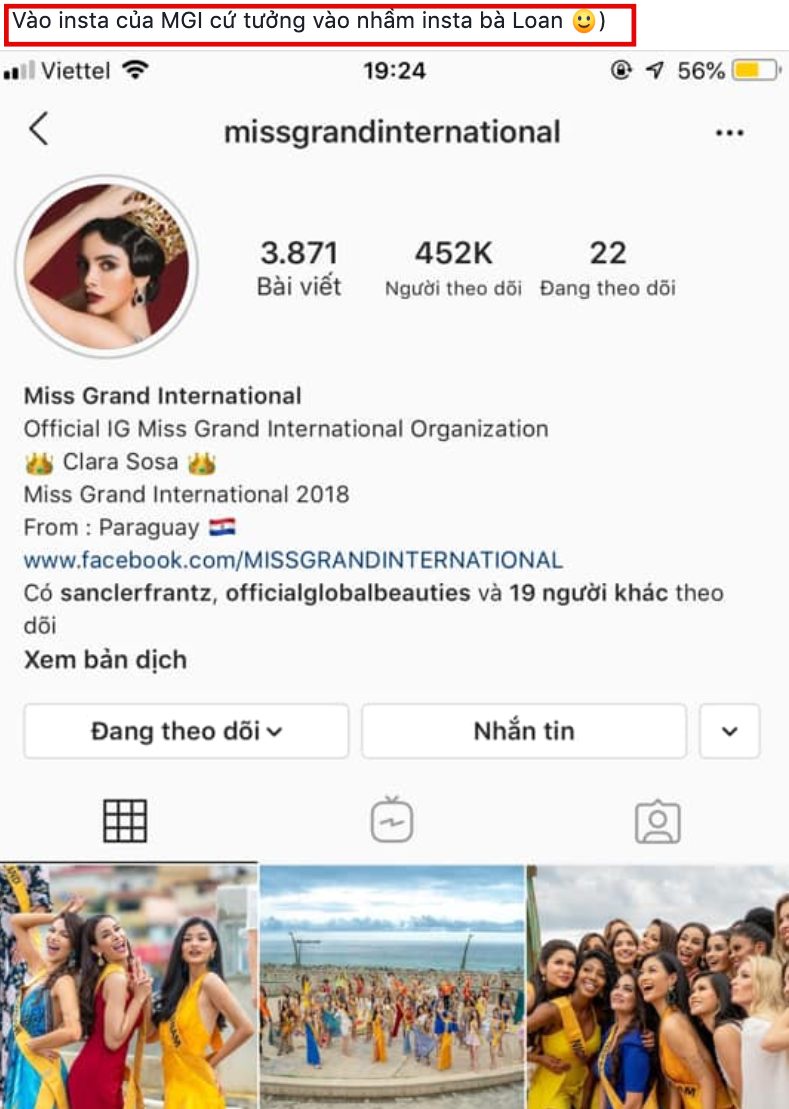
Task: Switch to the grid posts tab
Action: coord(125,821)
